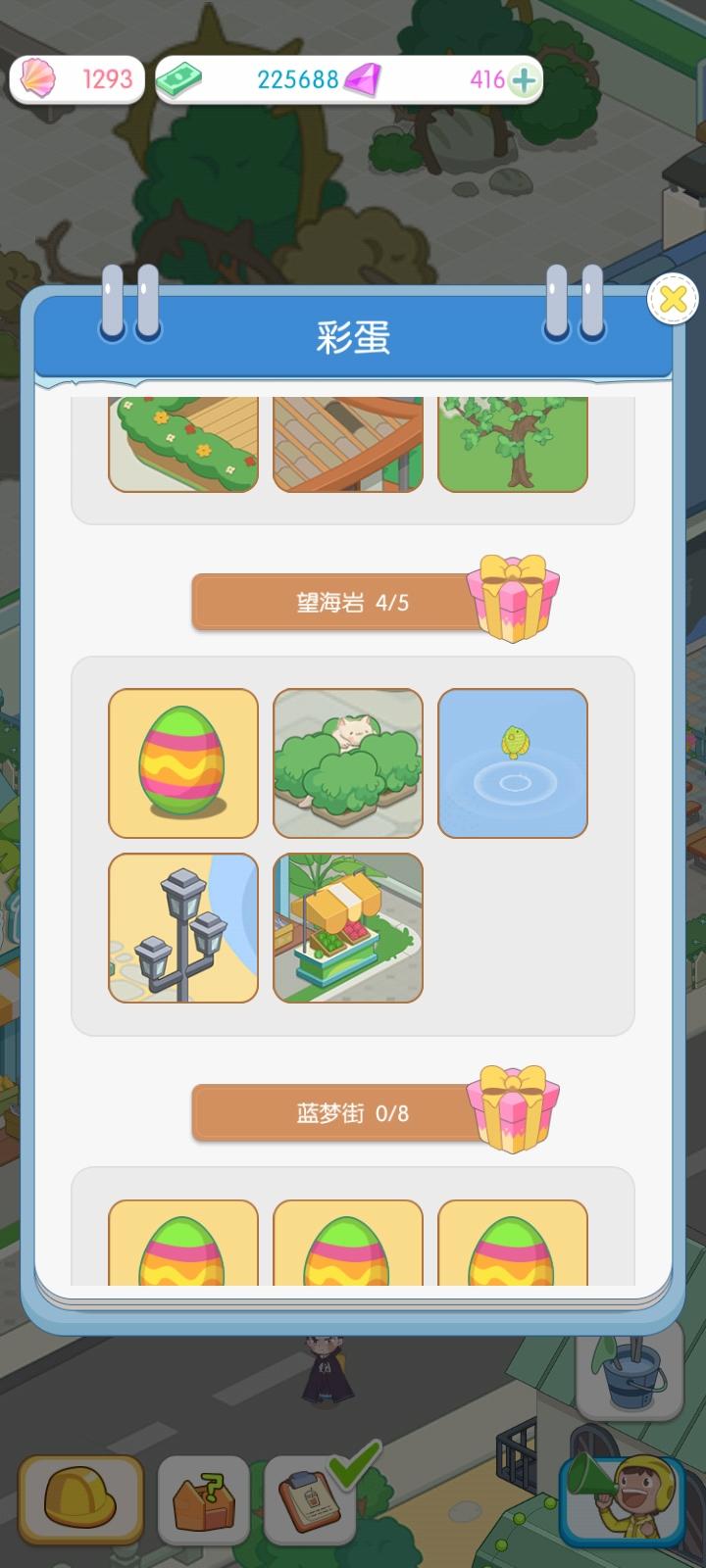This screenshot has height=1568, width=706.
Task: Open the mystery house question mark button
Action: [203, 1499]
